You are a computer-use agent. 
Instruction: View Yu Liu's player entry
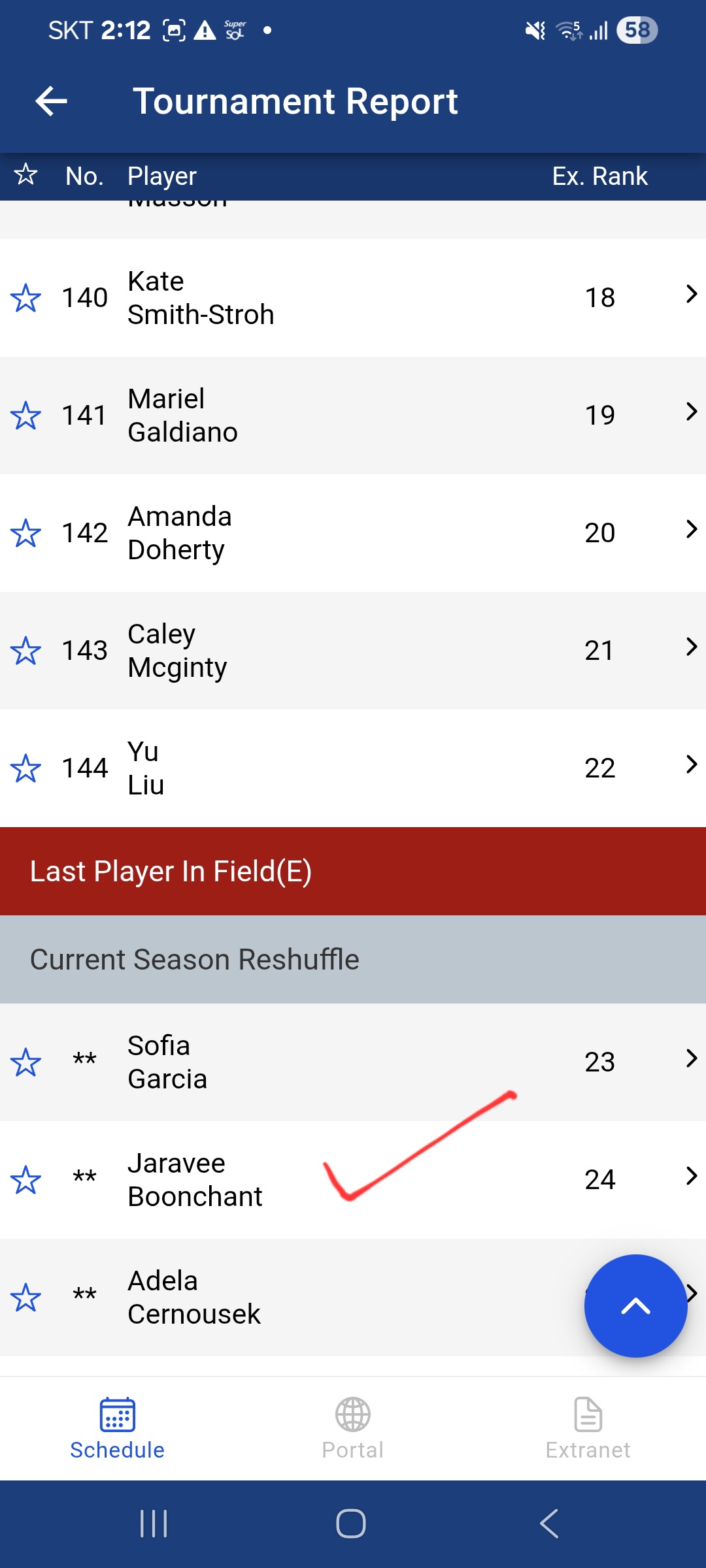[353, 768]
